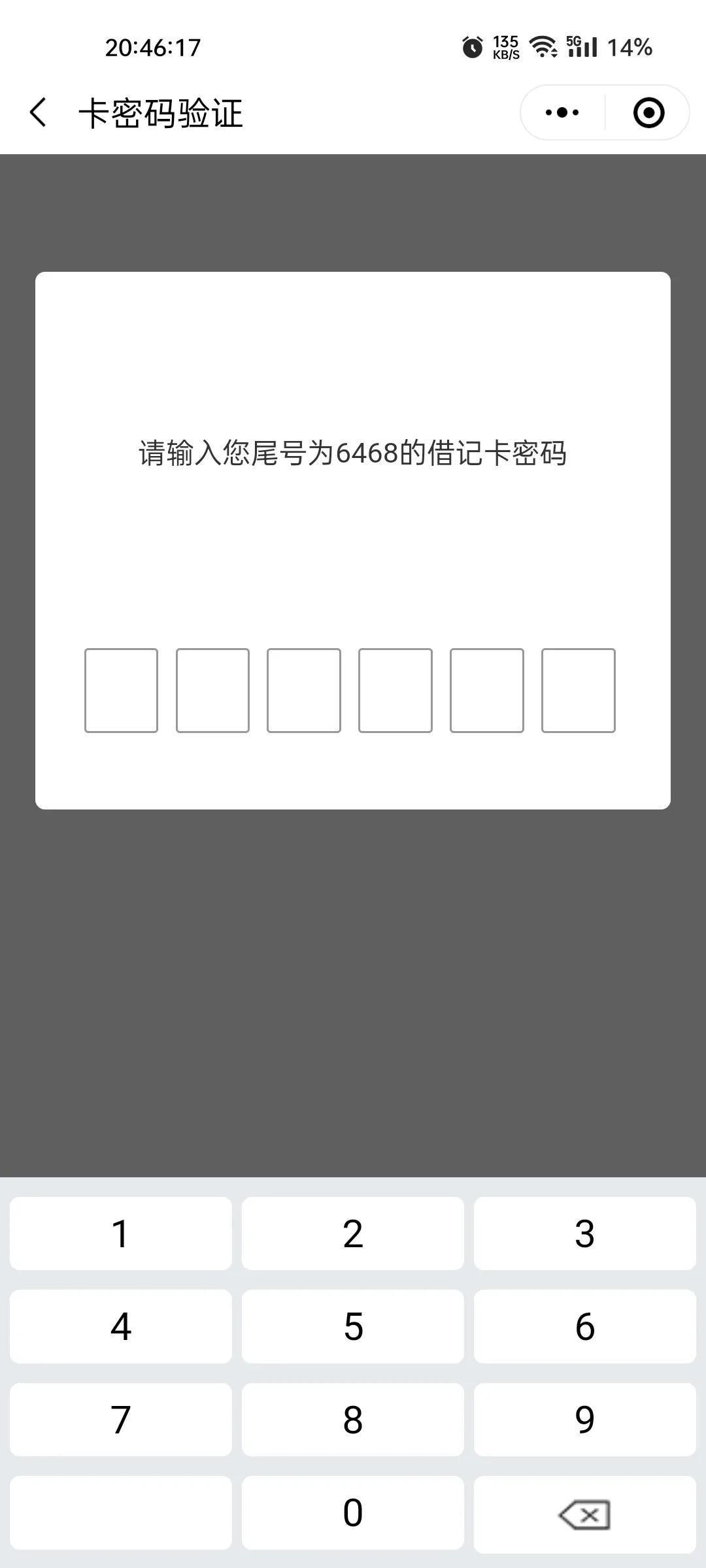Tap the Wi-Fi signal icon
Image resolution: width=706 pixels, height=1568 pixels.
pos(543,47)
